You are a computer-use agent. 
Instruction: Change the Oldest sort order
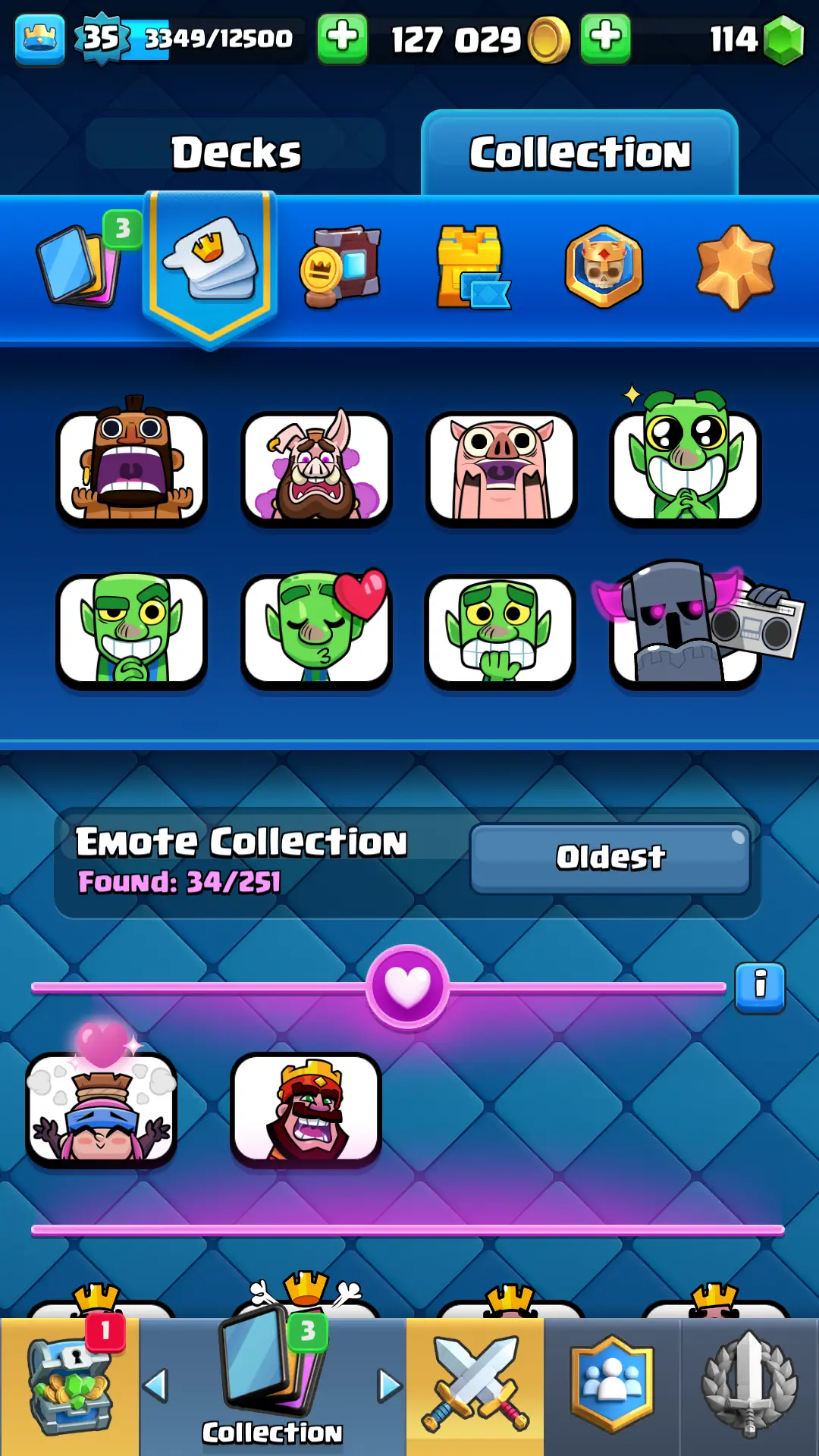[x=610, y=858]
